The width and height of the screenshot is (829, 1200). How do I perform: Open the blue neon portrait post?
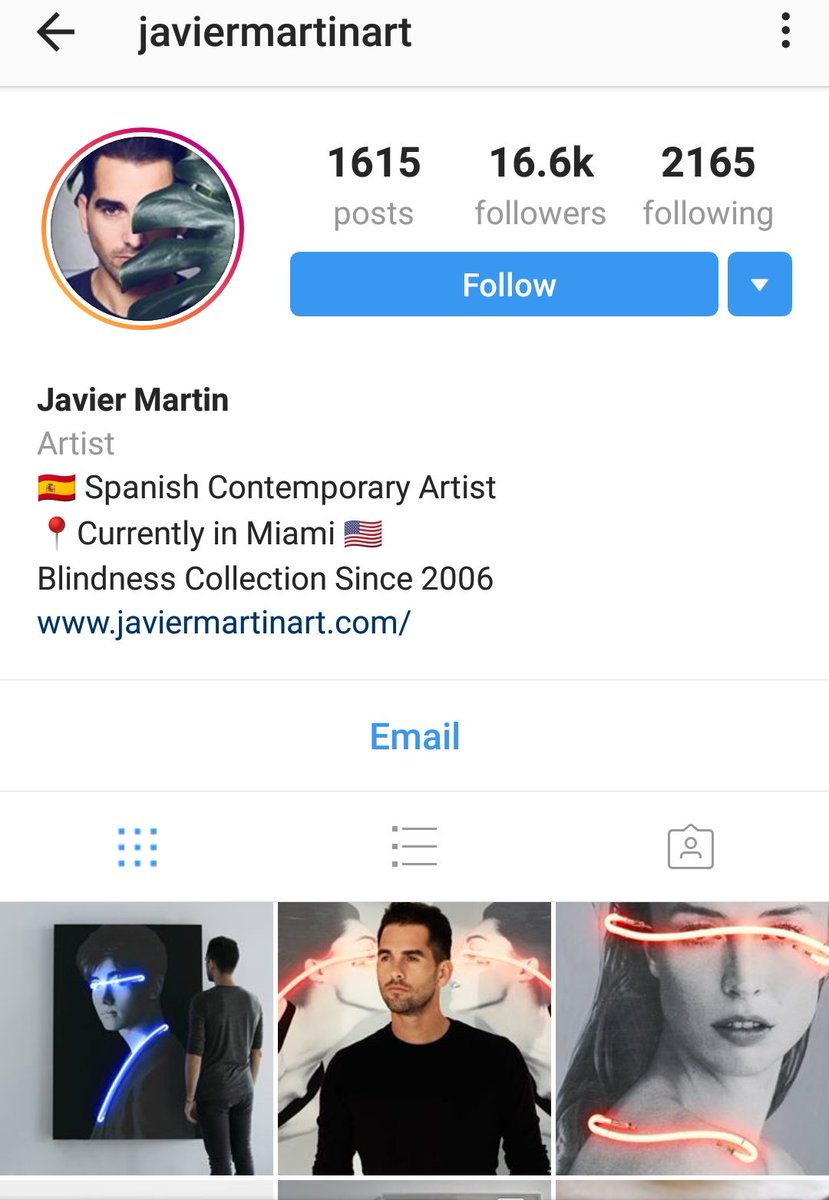point(136,1038)
